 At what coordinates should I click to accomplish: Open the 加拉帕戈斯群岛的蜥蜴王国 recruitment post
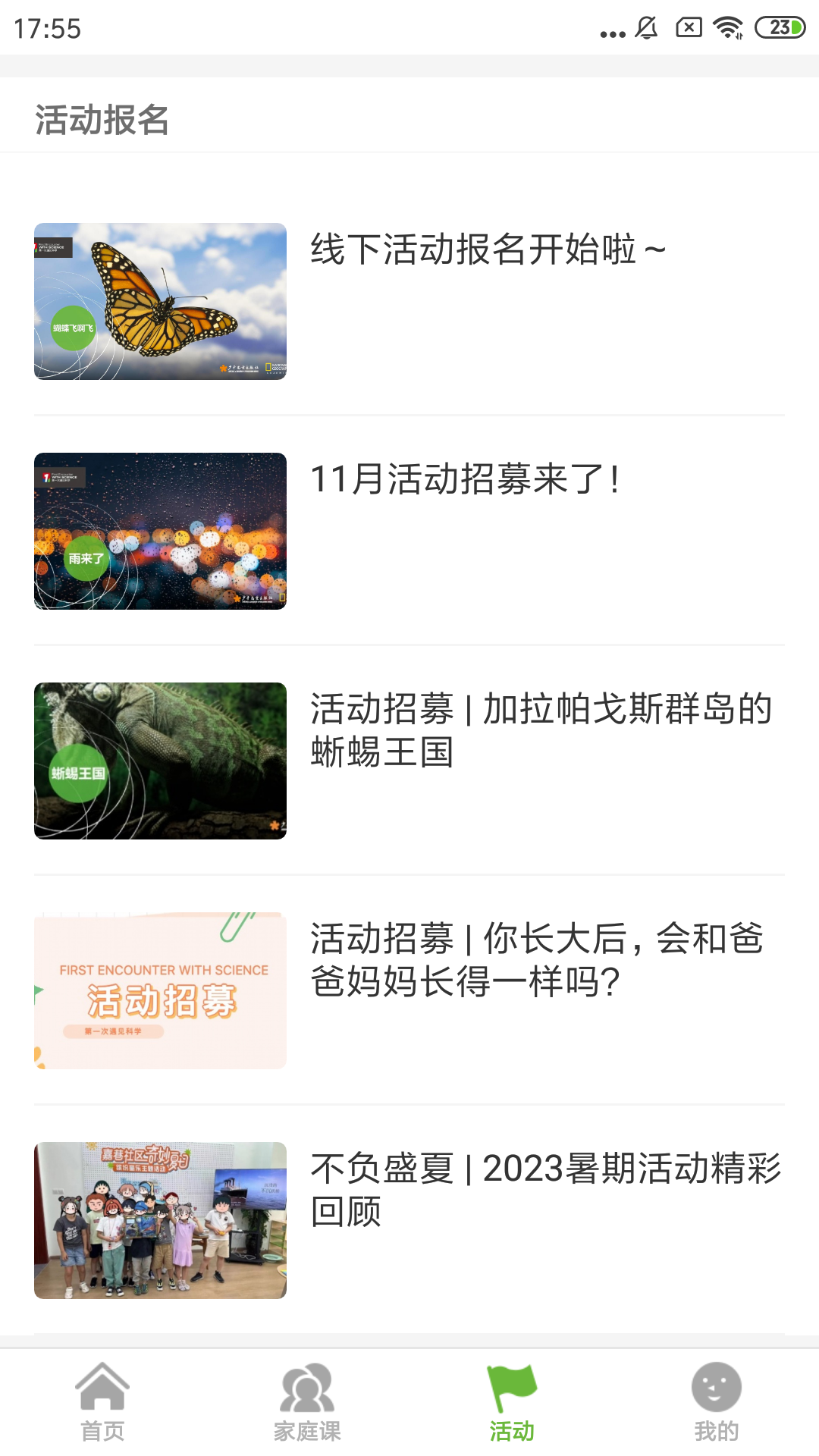[541, 730]
